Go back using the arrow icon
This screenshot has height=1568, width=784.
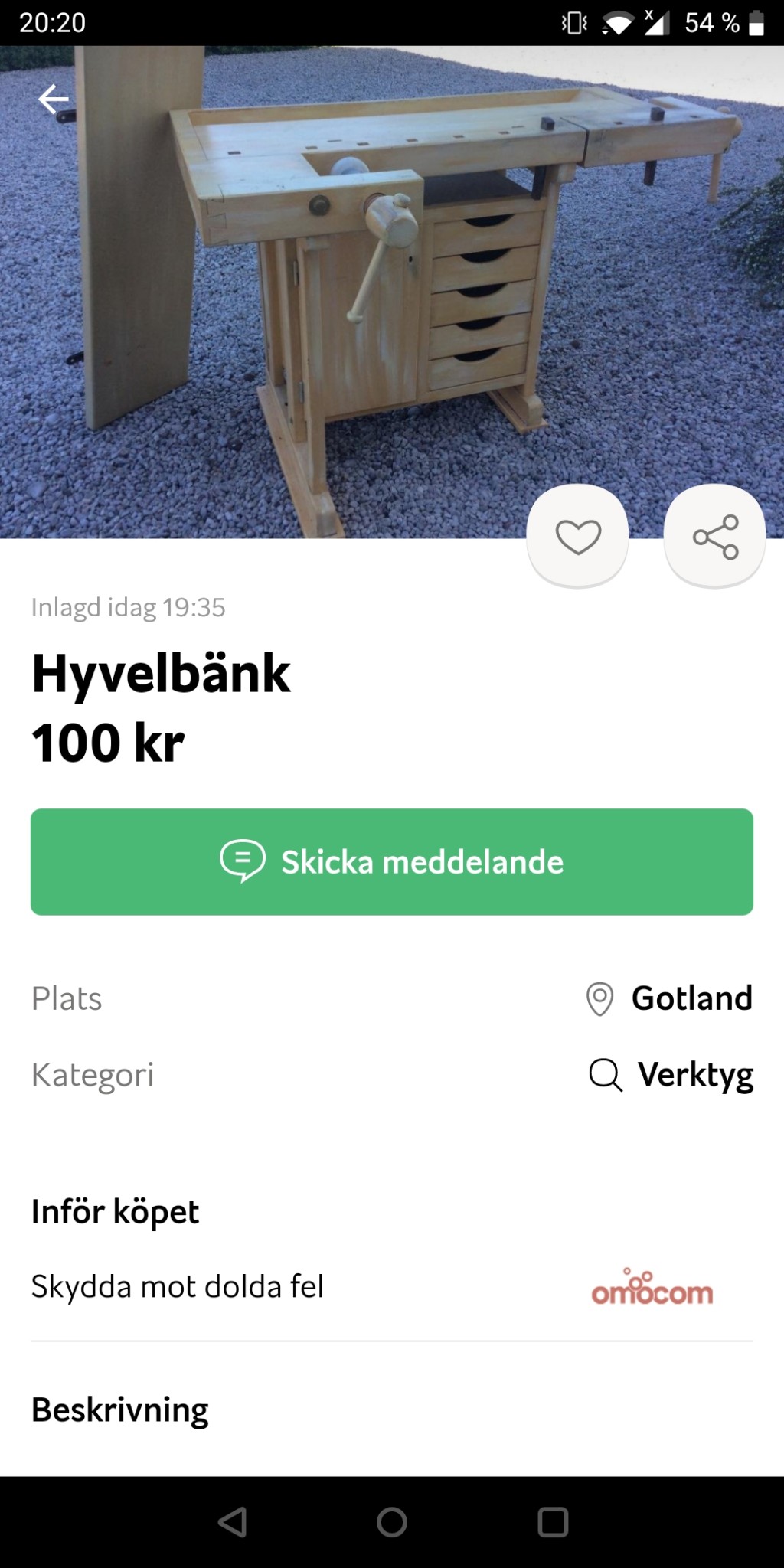point(54,100)
